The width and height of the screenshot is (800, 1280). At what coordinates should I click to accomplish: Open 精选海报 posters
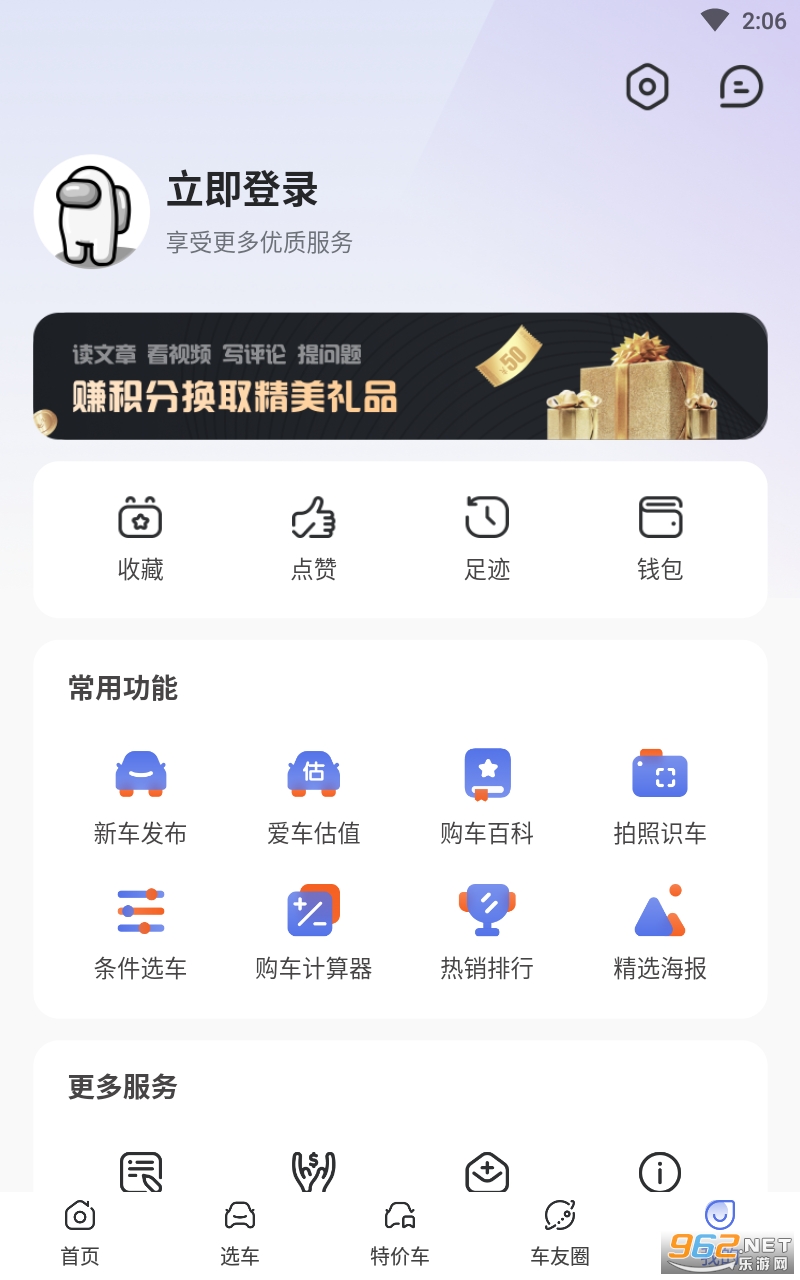[660, 932]
